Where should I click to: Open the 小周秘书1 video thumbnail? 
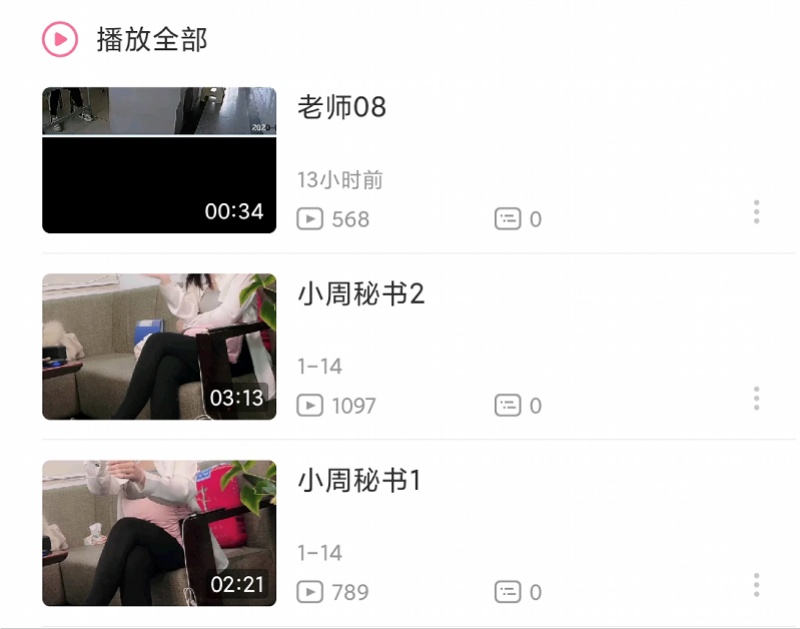(x=159, y=532)
